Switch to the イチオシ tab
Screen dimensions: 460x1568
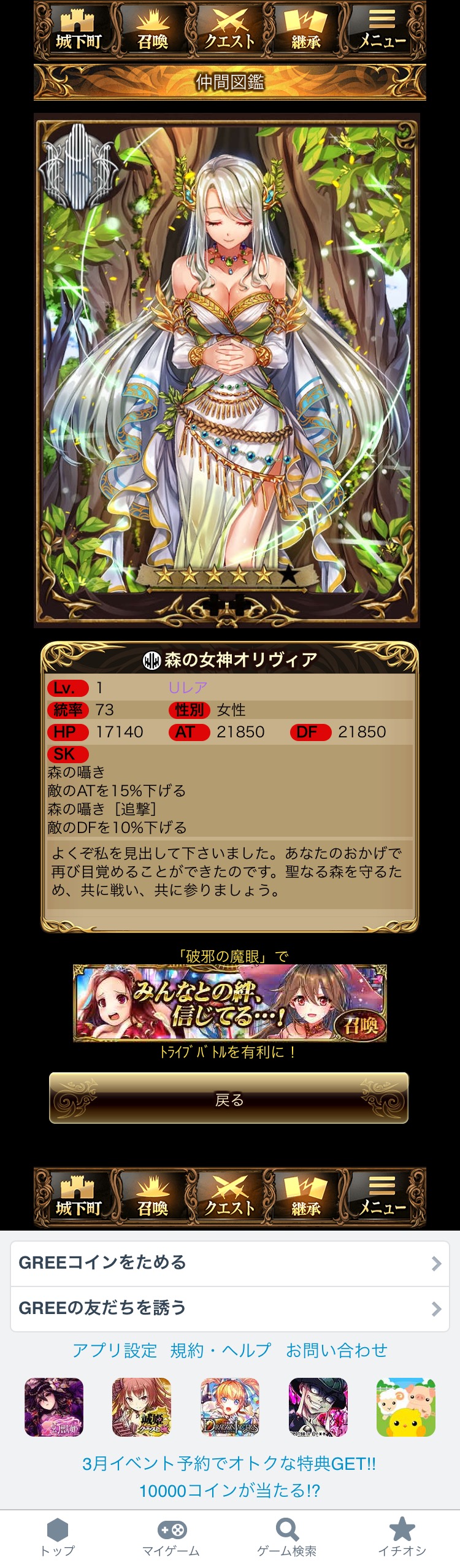402,1537
